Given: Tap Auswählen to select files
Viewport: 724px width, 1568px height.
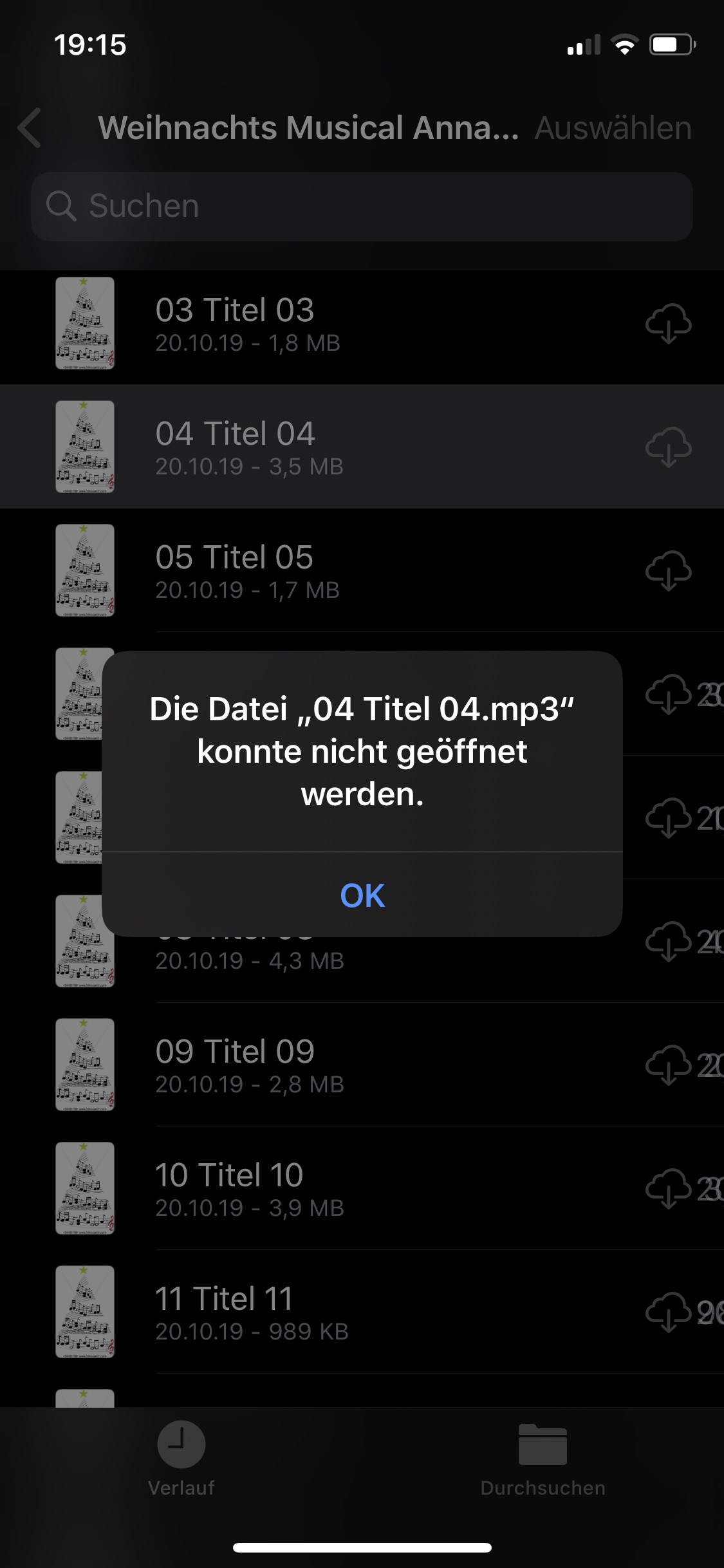Looking at the screenshot, I should click(613, 128).
